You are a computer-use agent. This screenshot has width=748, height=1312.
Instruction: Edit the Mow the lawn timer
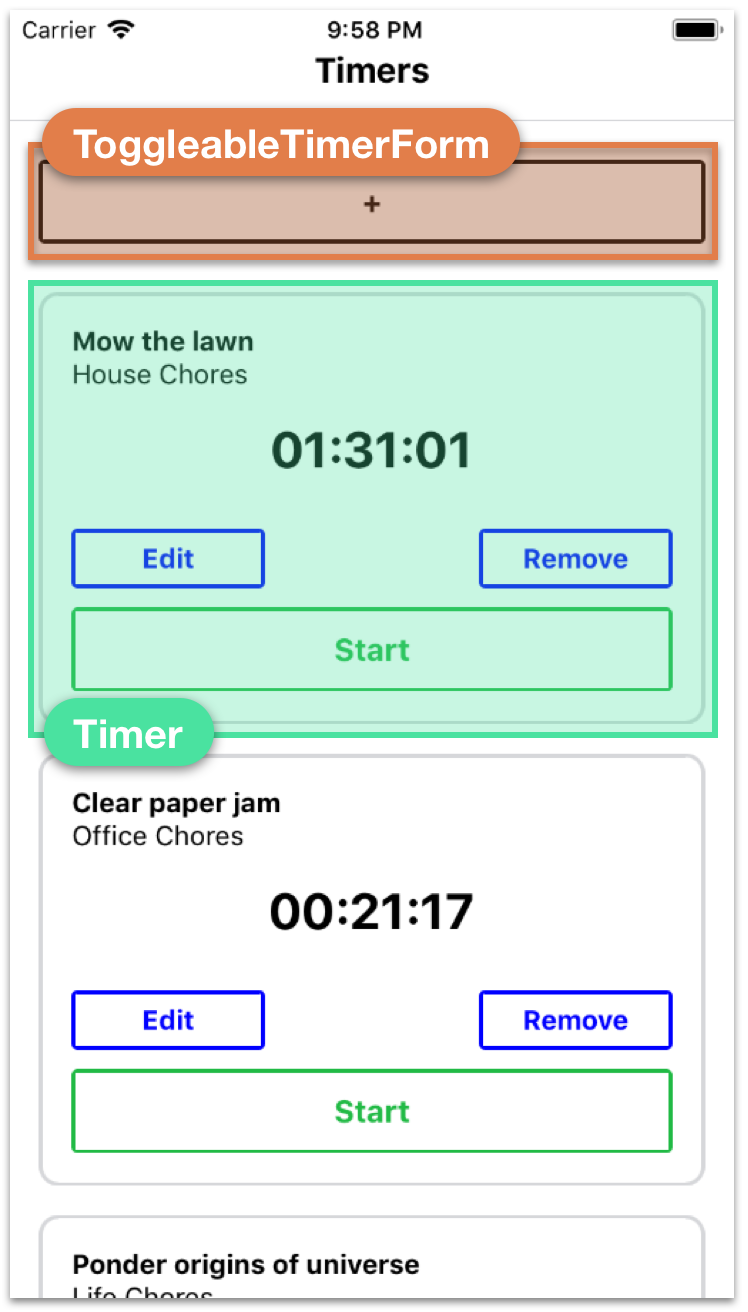[167, 558]
